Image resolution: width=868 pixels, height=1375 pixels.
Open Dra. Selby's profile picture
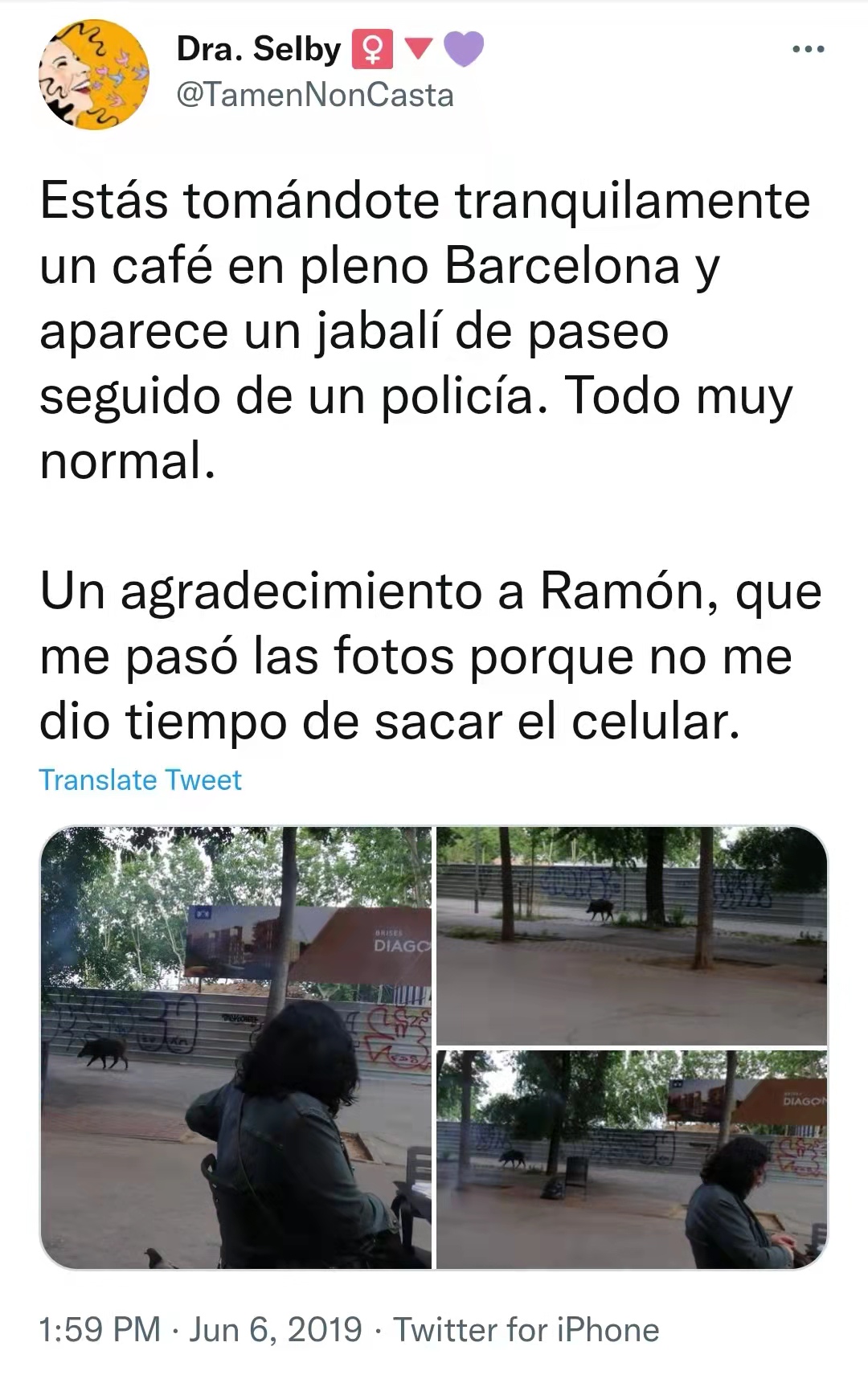[x=94, y=75]
